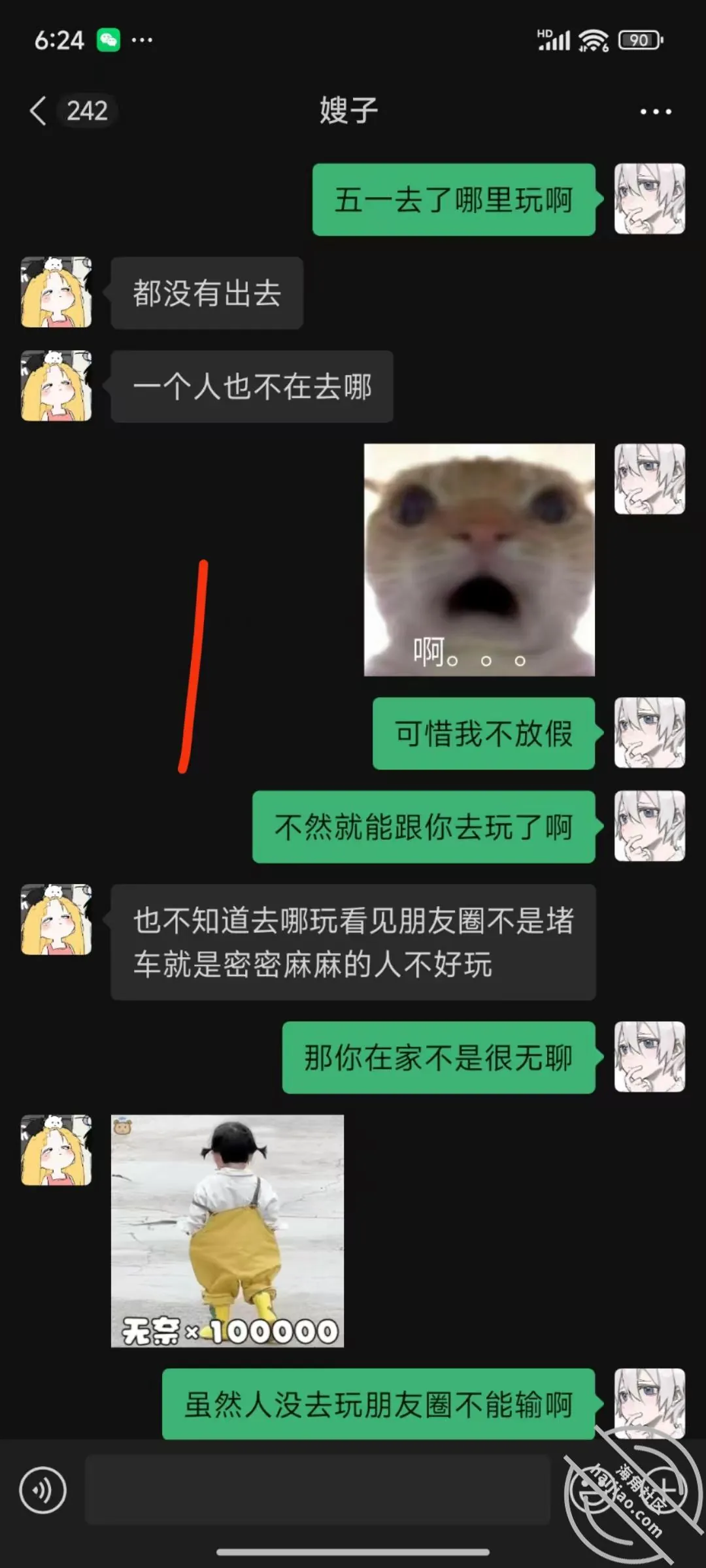The width and height of the screenshot is (706, 1568).
Task: Open the chat info overflow menu
Action: pos(656,112)
